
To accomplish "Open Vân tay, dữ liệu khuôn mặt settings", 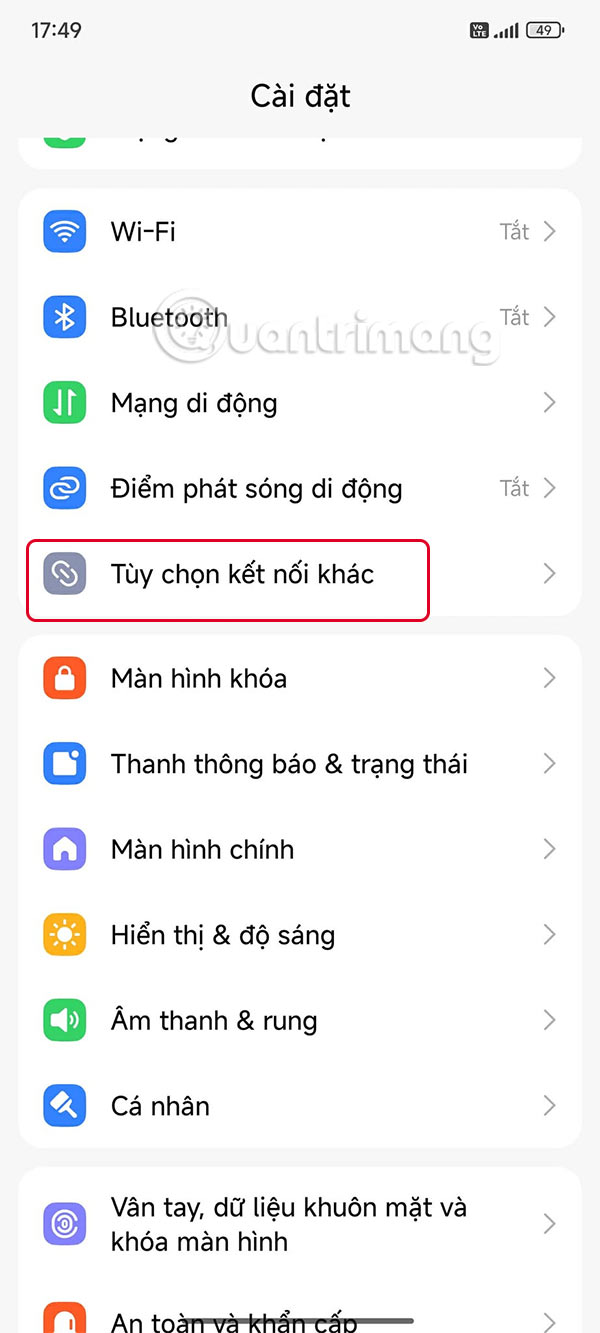I will click(300, 1224).
